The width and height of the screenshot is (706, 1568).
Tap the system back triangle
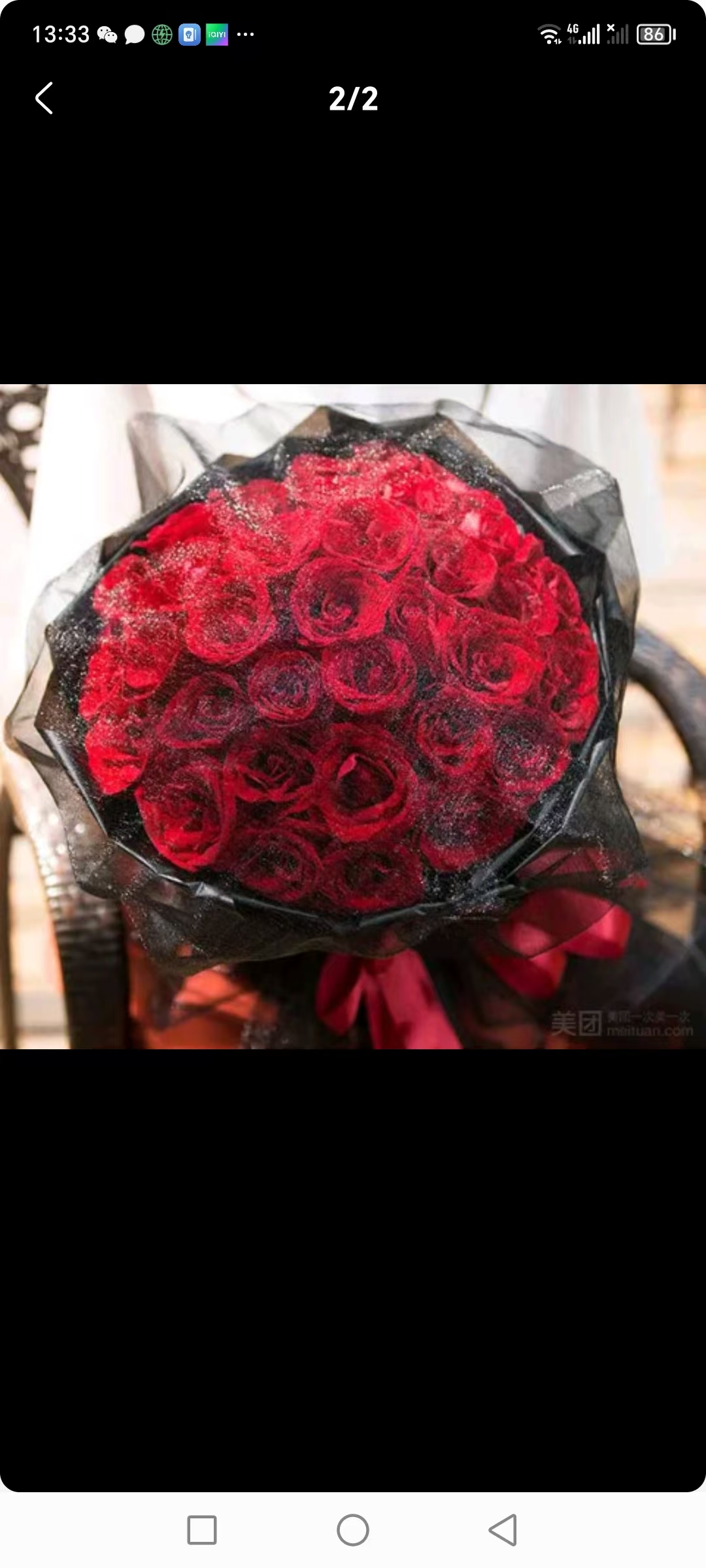click(x=503, y=1530)
